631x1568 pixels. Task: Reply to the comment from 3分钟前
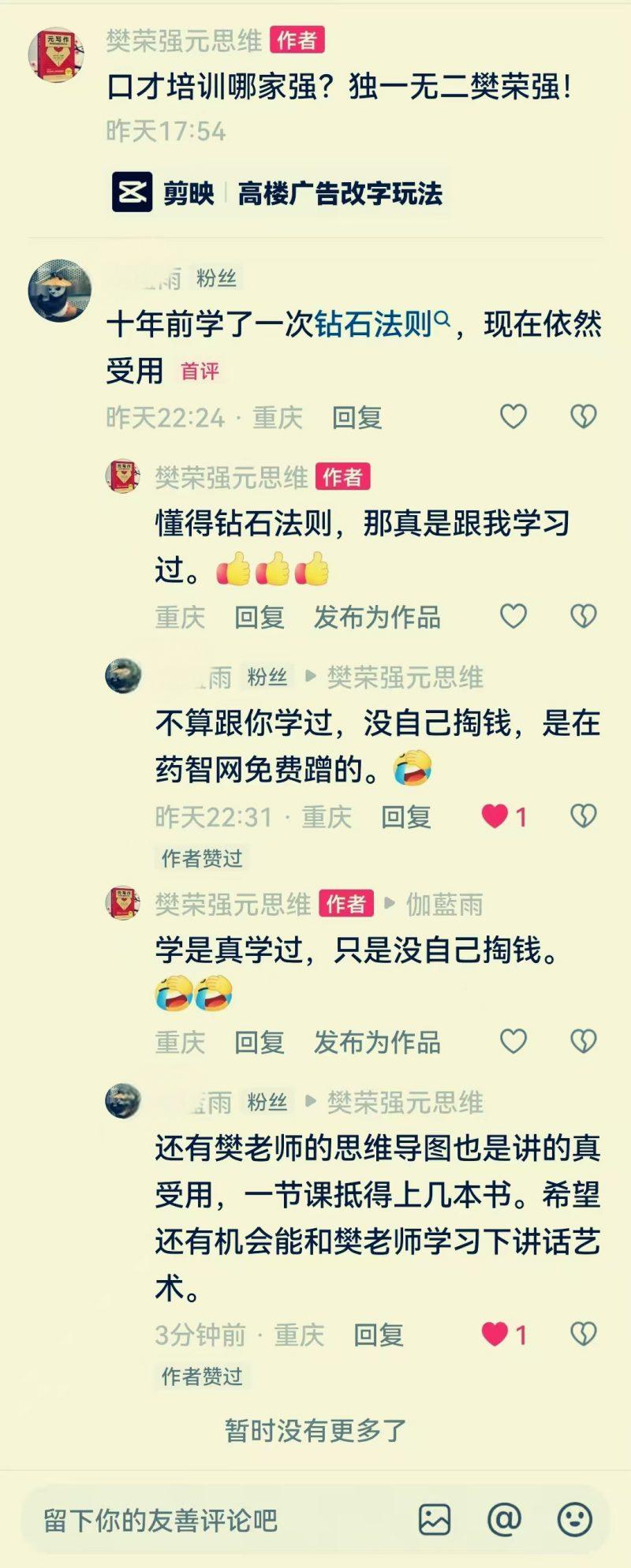378,1335
